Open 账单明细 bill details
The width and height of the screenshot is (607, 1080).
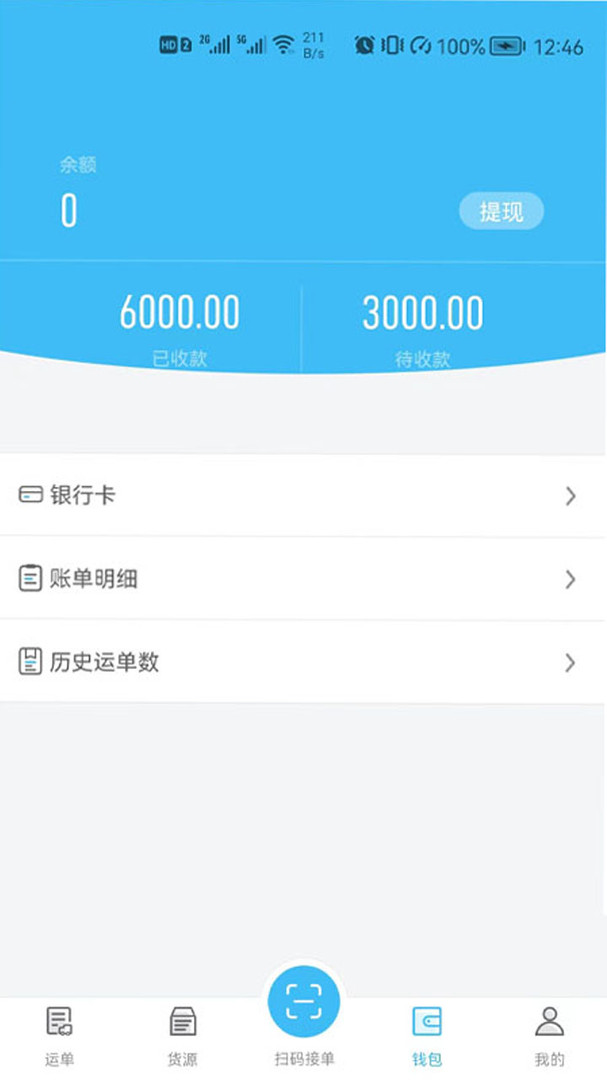pyautogui.click(x=303, y=579)
